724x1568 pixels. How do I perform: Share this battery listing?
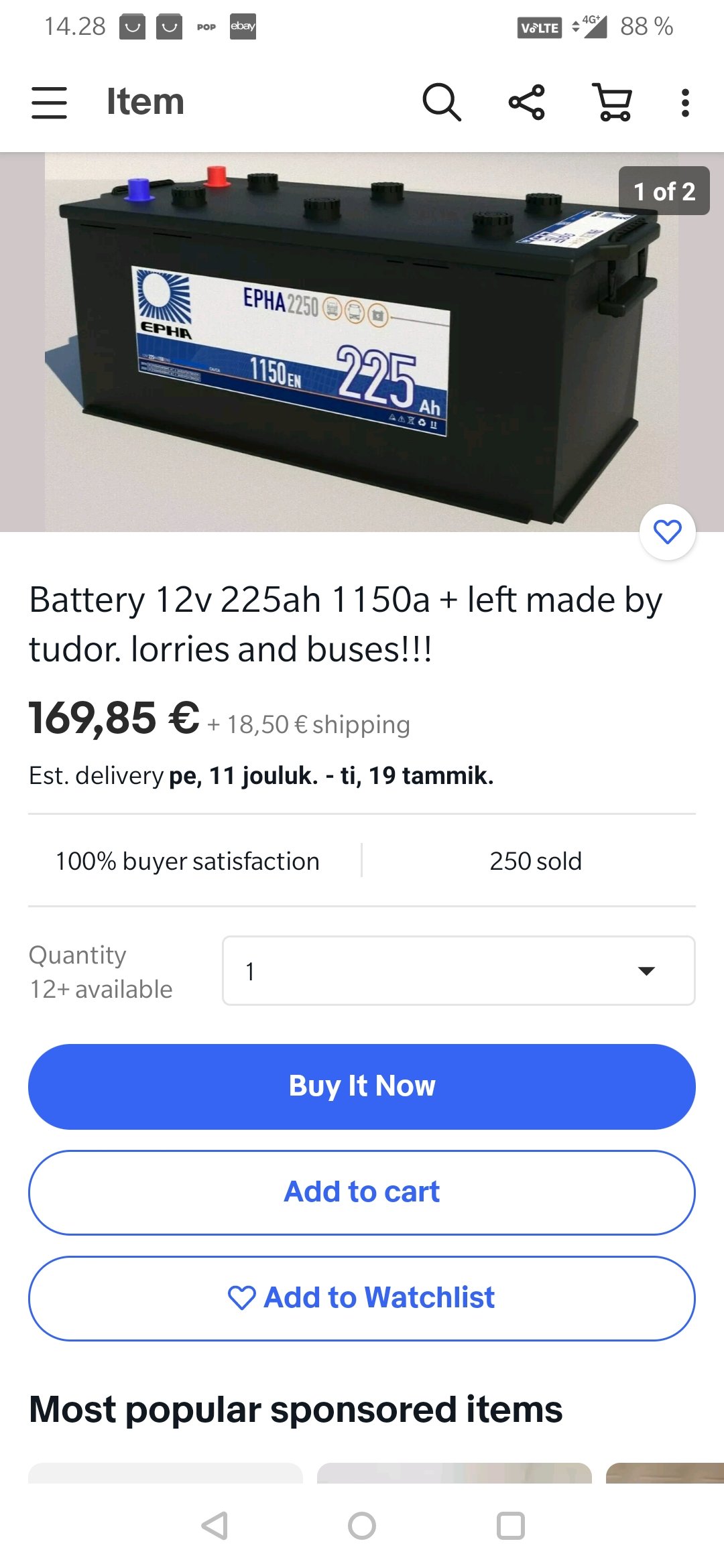[527, 103]
